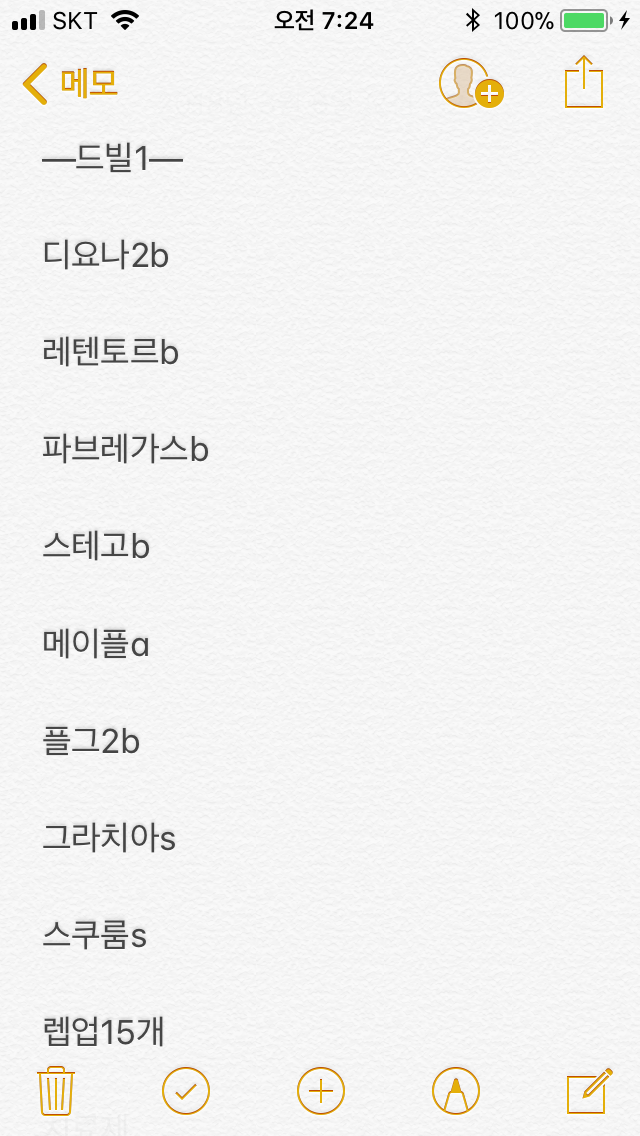Open the share sheet
640x1136 pixels.
click(585, 82)
